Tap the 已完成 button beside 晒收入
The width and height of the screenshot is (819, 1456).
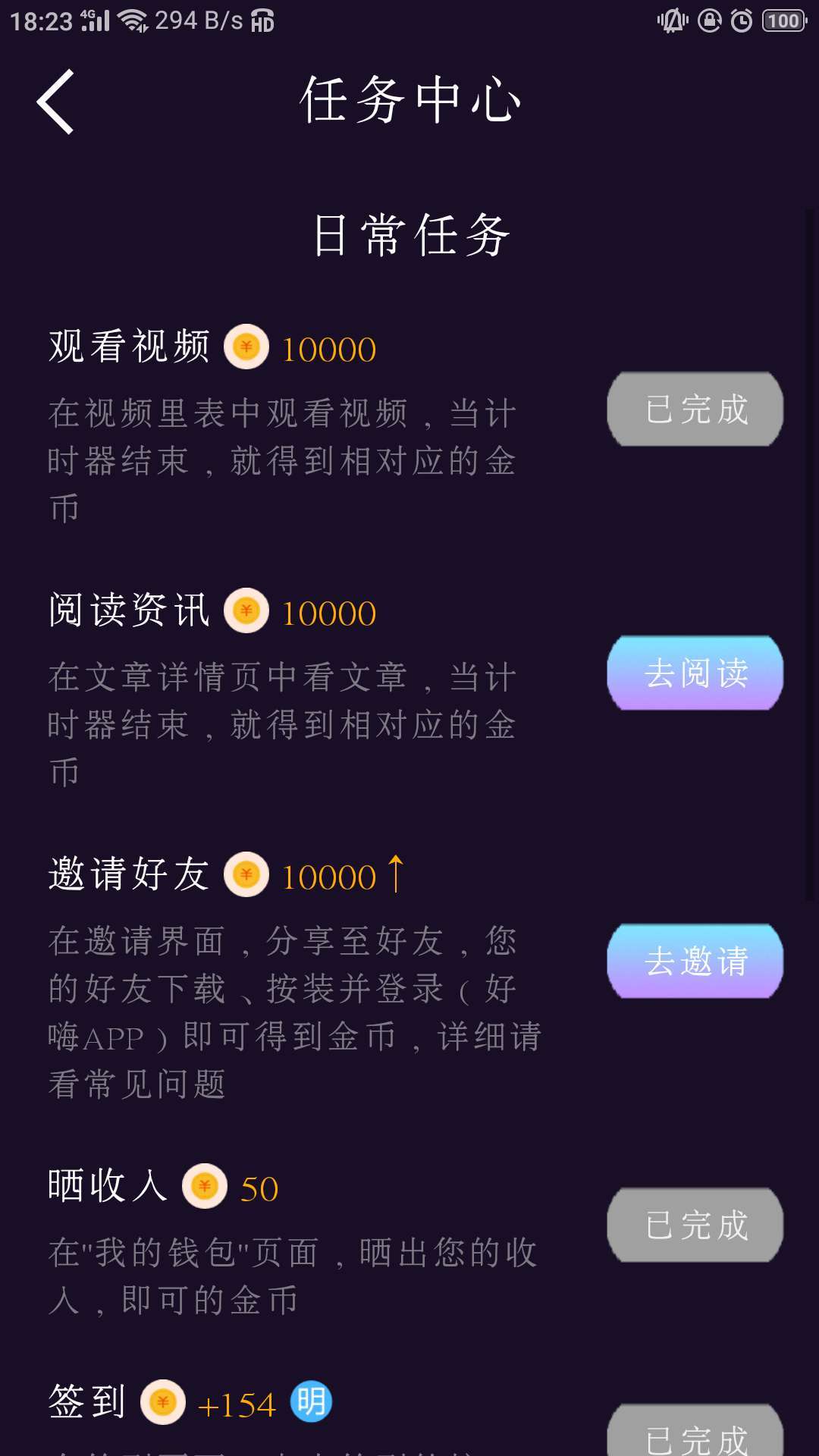695,1225
